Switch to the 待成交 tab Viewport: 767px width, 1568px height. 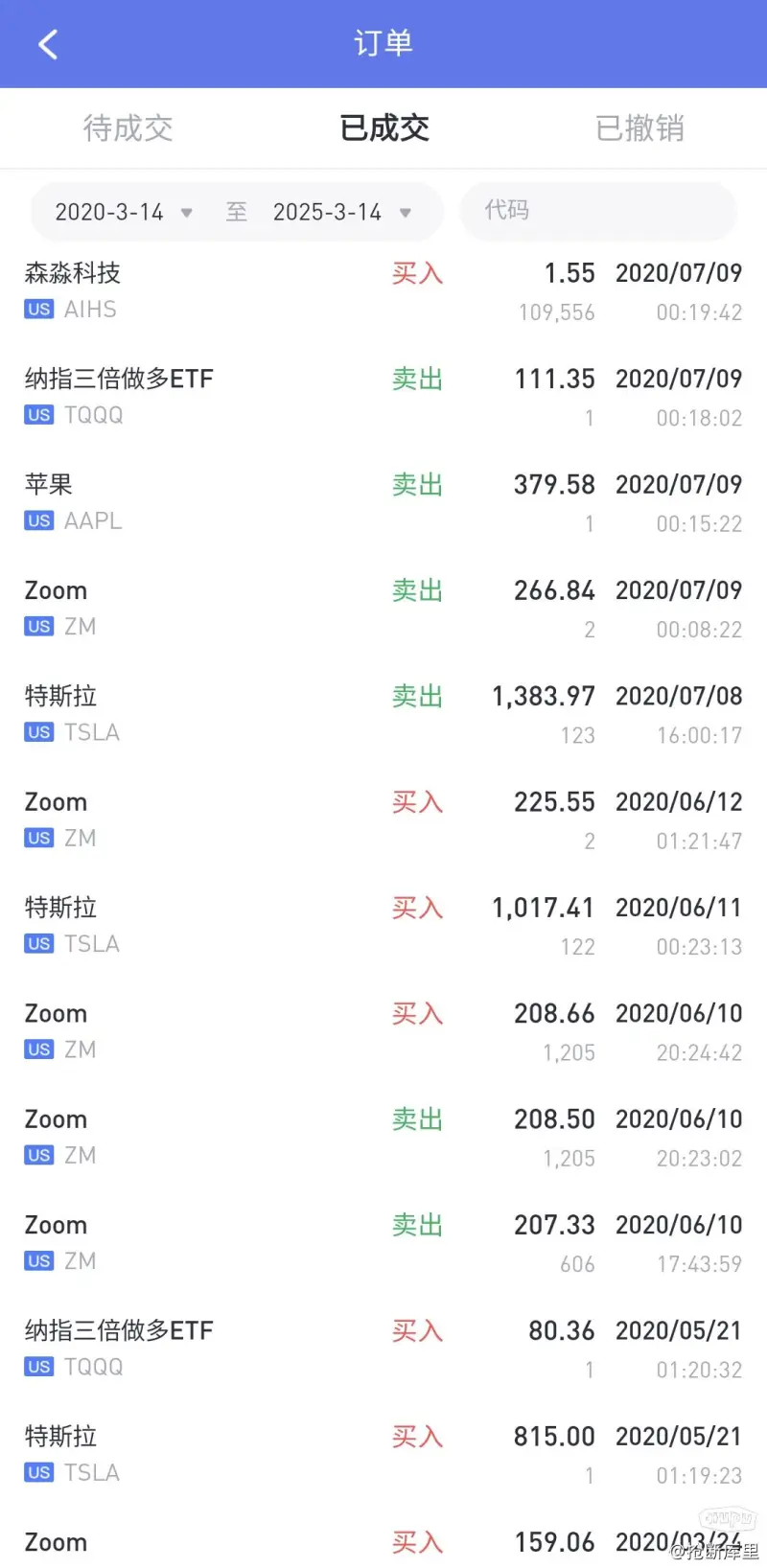point(128,127)
